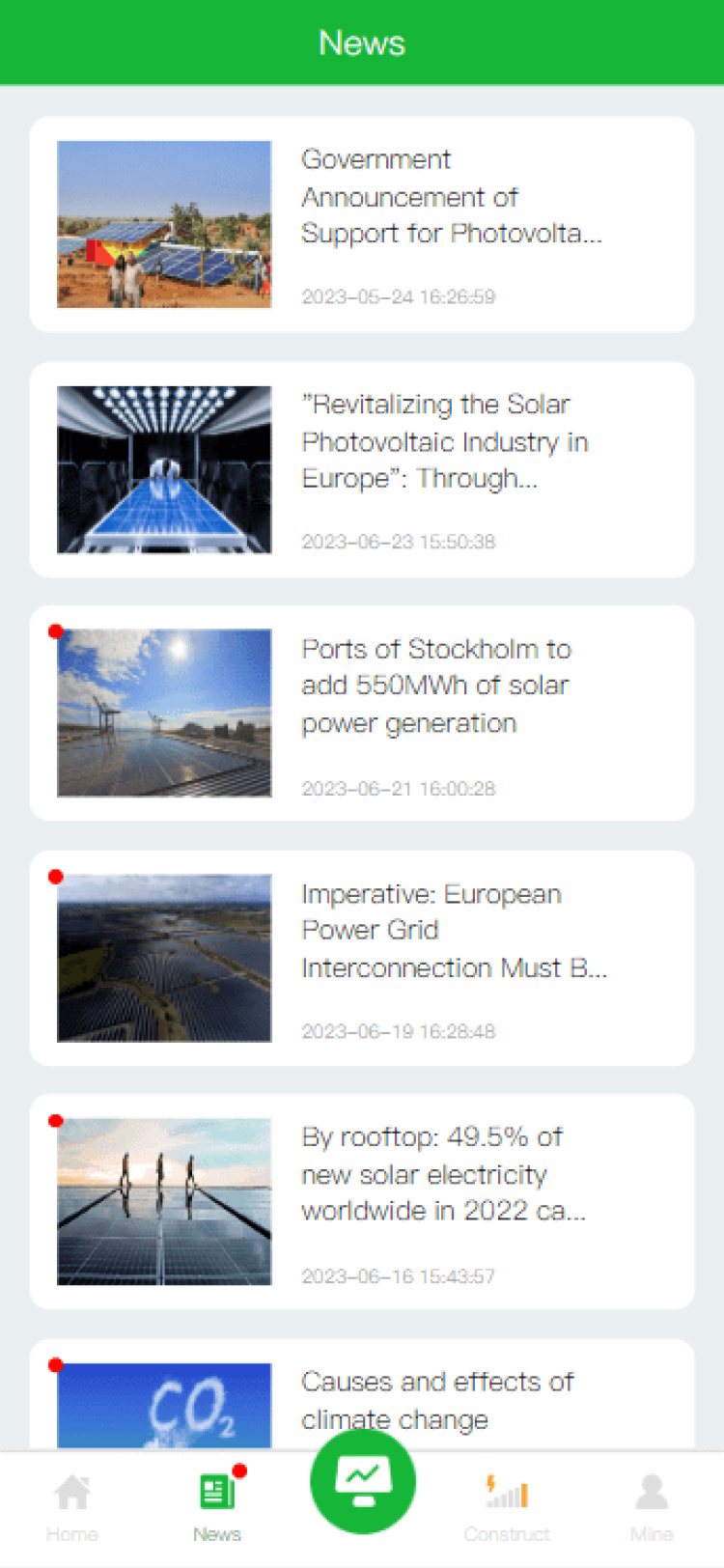Switch to the Home tab
The image size is (724, 1568).
click(x=72, y=1508)
